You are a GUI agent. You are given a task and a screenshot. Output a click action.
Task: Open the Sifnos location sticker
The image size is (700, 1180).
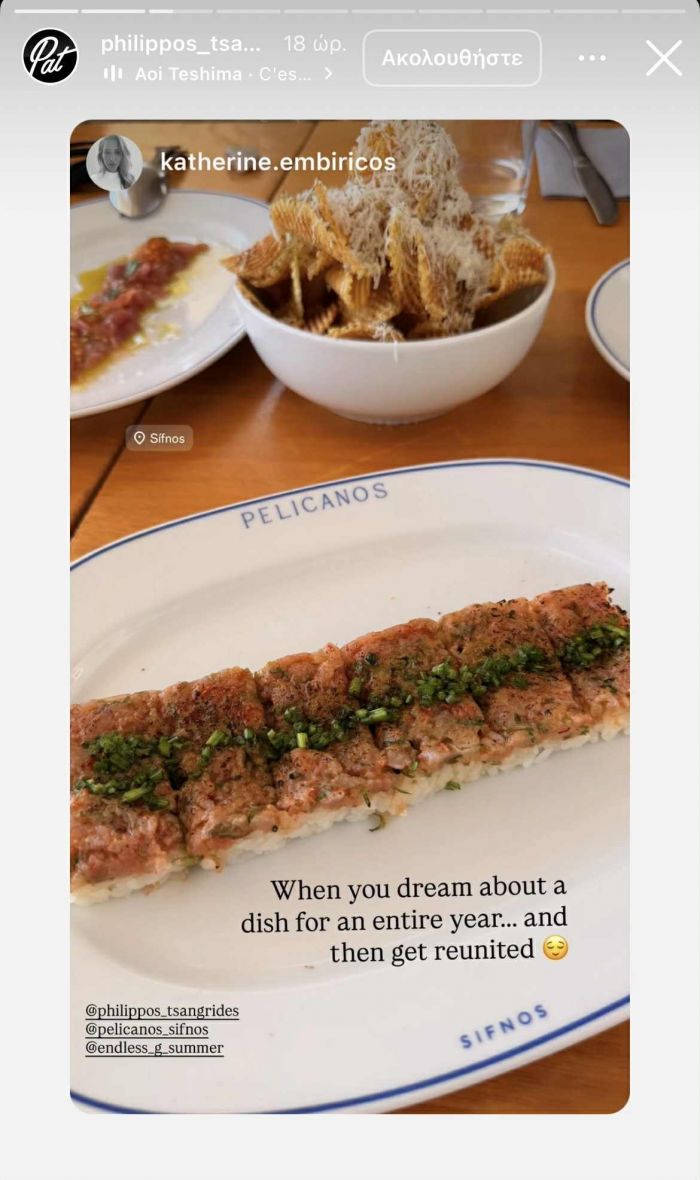click(160, 438)
